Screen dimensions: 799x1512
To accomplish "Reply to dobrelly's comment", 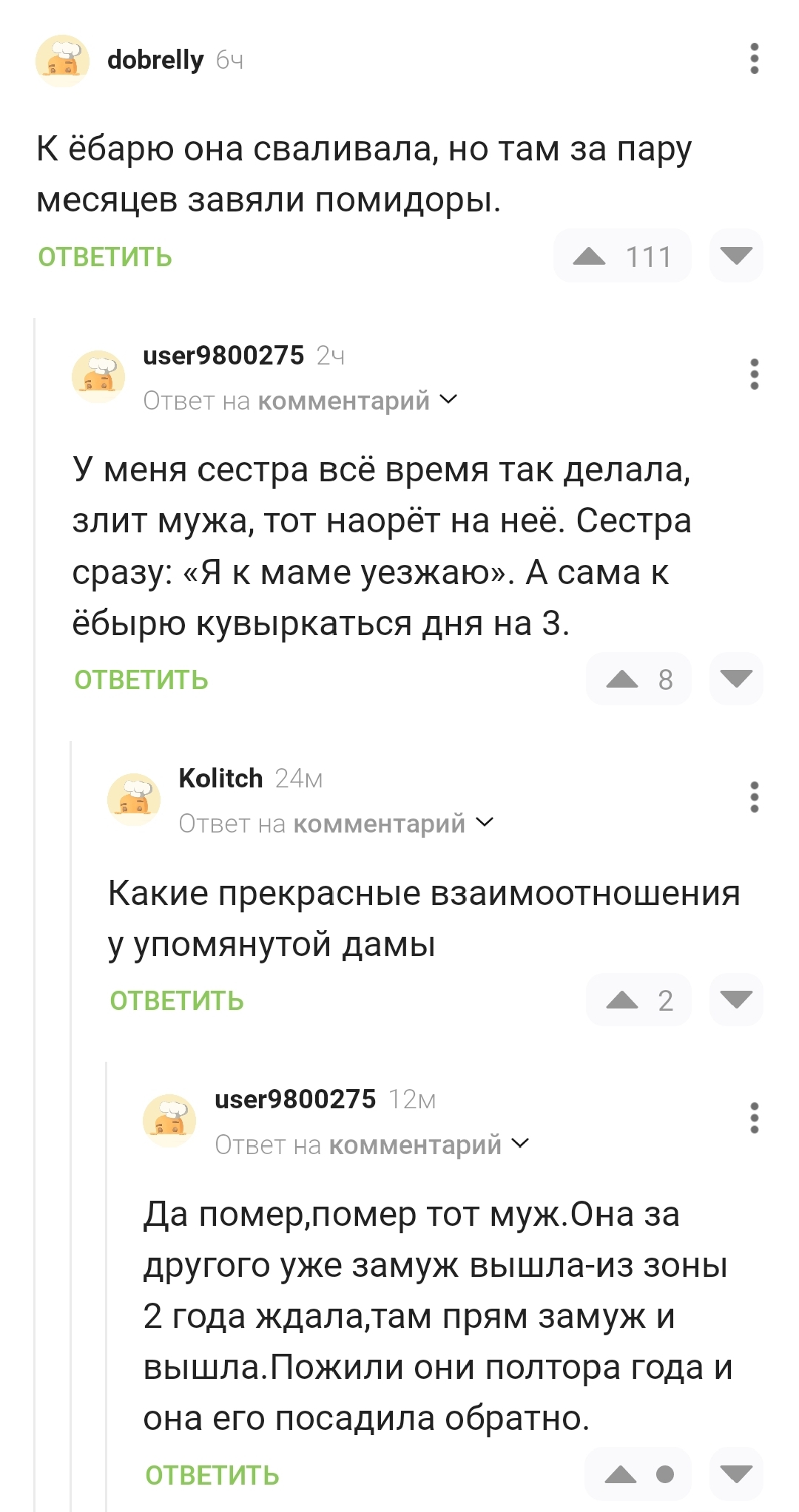I will 105,257.
